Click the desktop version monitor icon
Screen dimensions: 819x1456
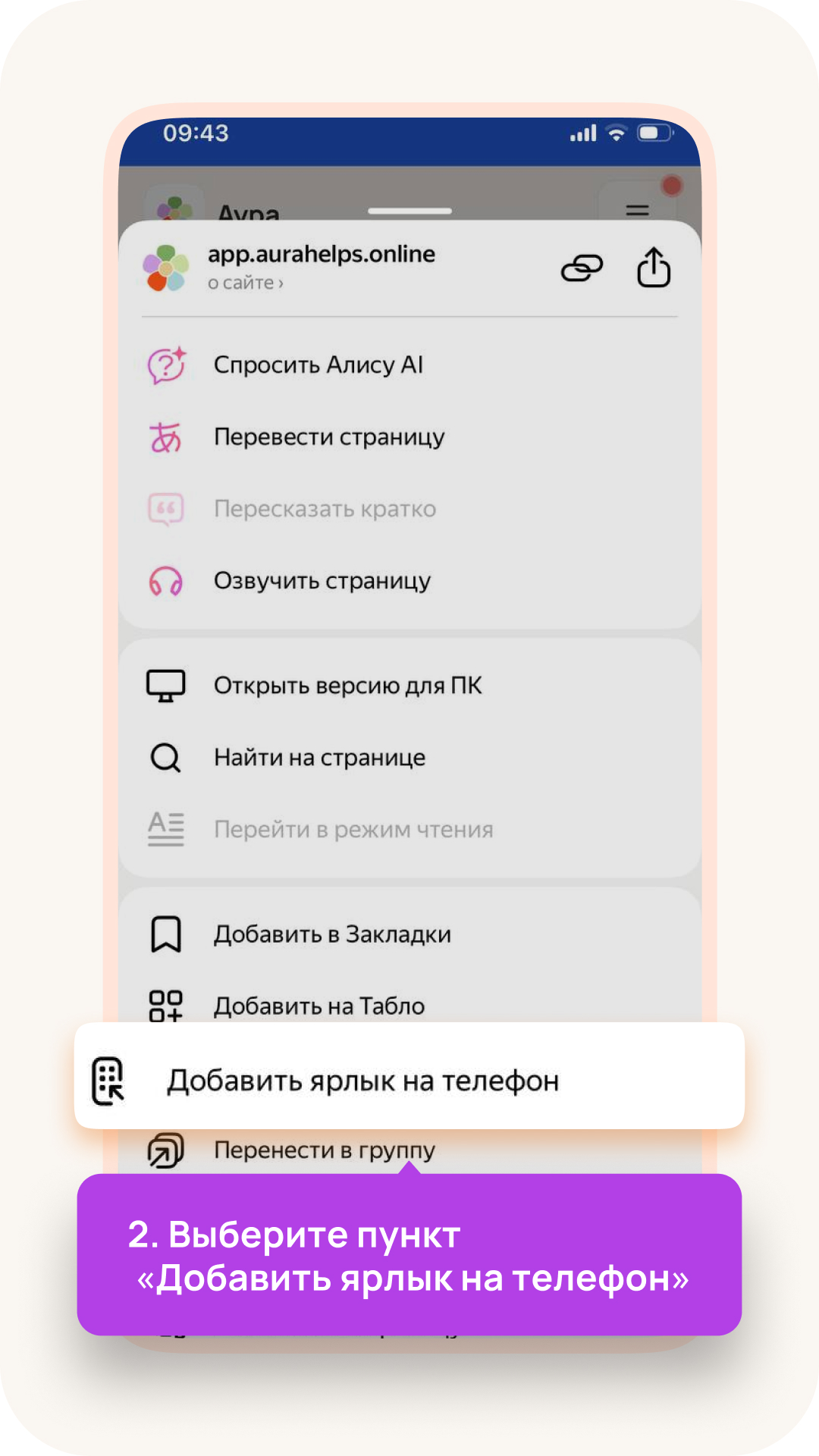(165, 684)
